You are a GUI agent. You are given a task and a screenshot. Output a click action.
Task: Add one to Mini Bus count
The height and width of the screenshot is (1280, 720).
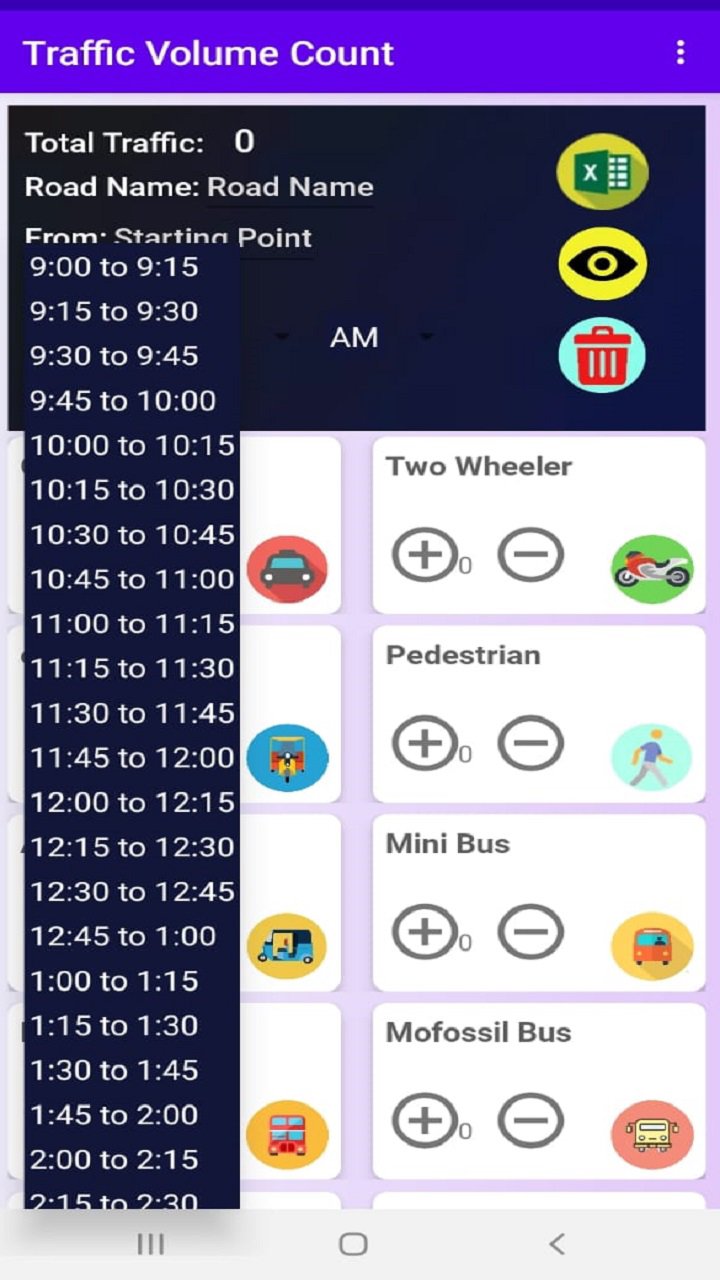pos(424,932)
